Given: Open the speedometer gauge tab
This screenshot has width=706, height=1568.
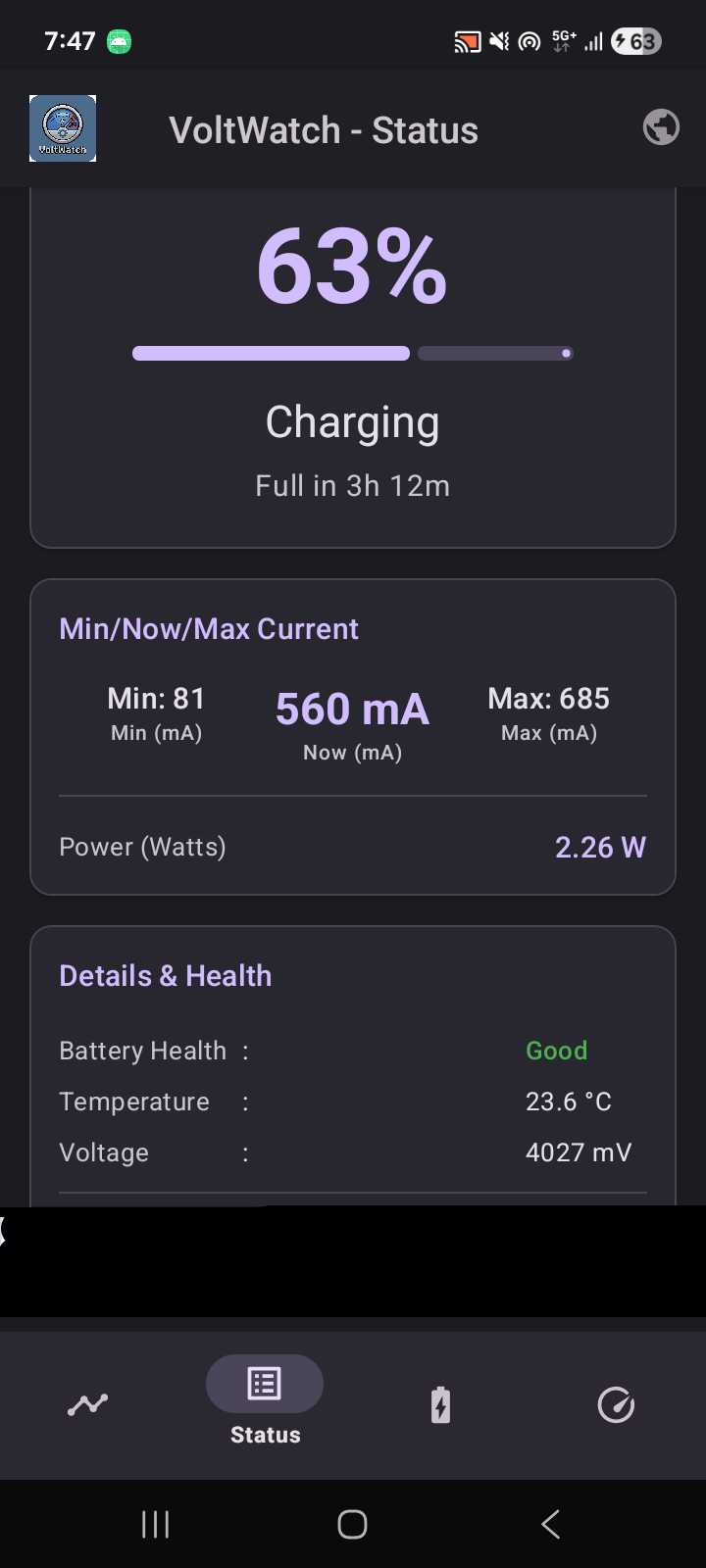Looking at the screenshot, I should 616,1405.
